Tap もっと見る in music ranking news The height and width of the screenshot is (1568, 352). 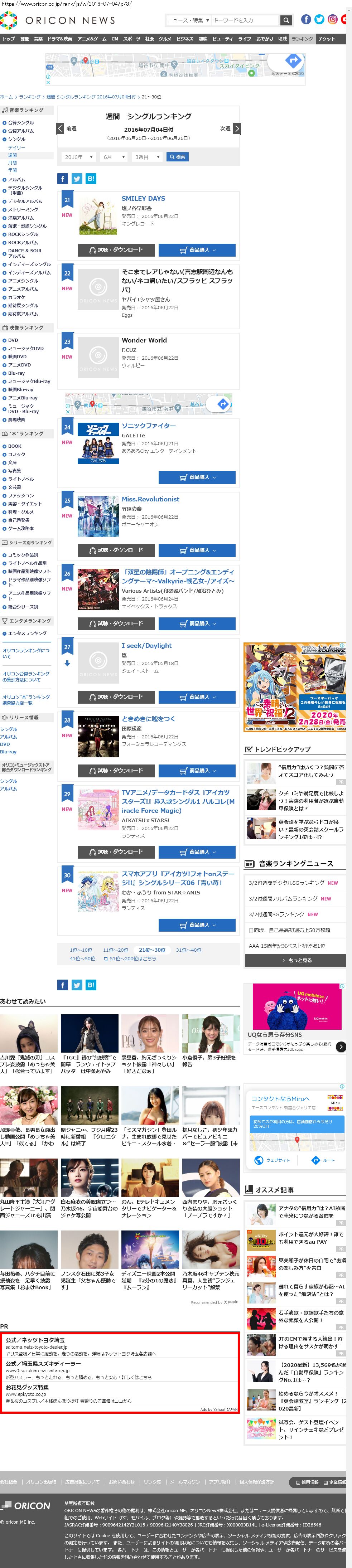(x=296, y=961)
